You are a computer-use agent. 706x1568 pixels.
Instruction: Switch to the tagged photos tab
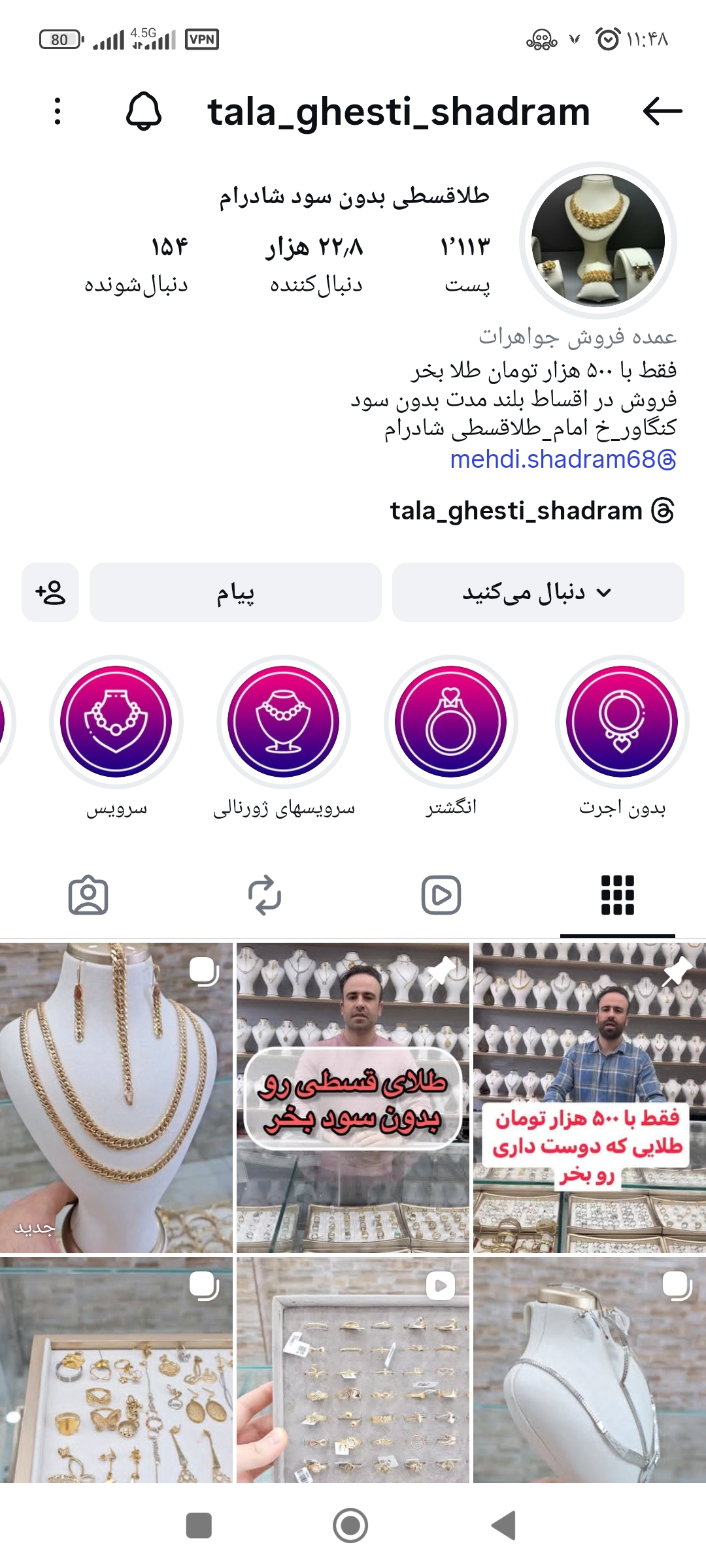88,895
